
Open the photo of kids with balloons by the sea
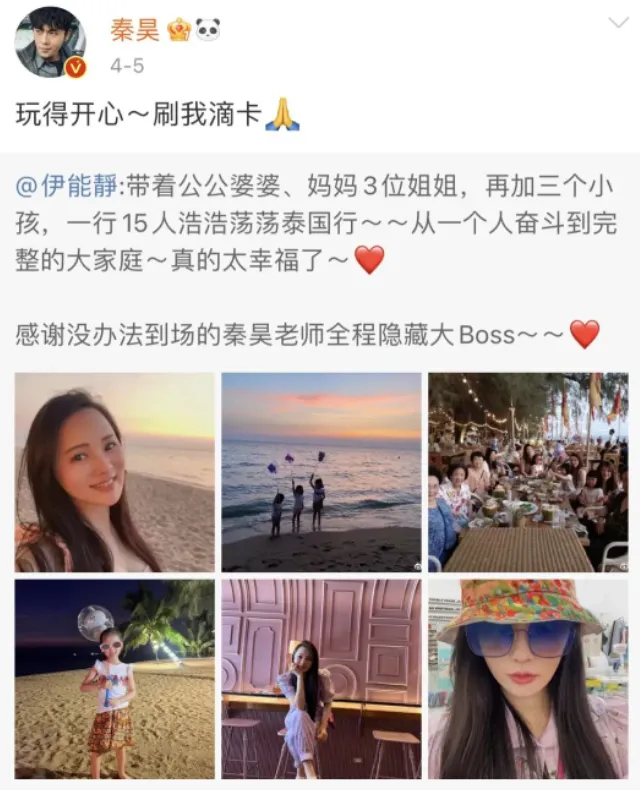(x=321, y=472)
